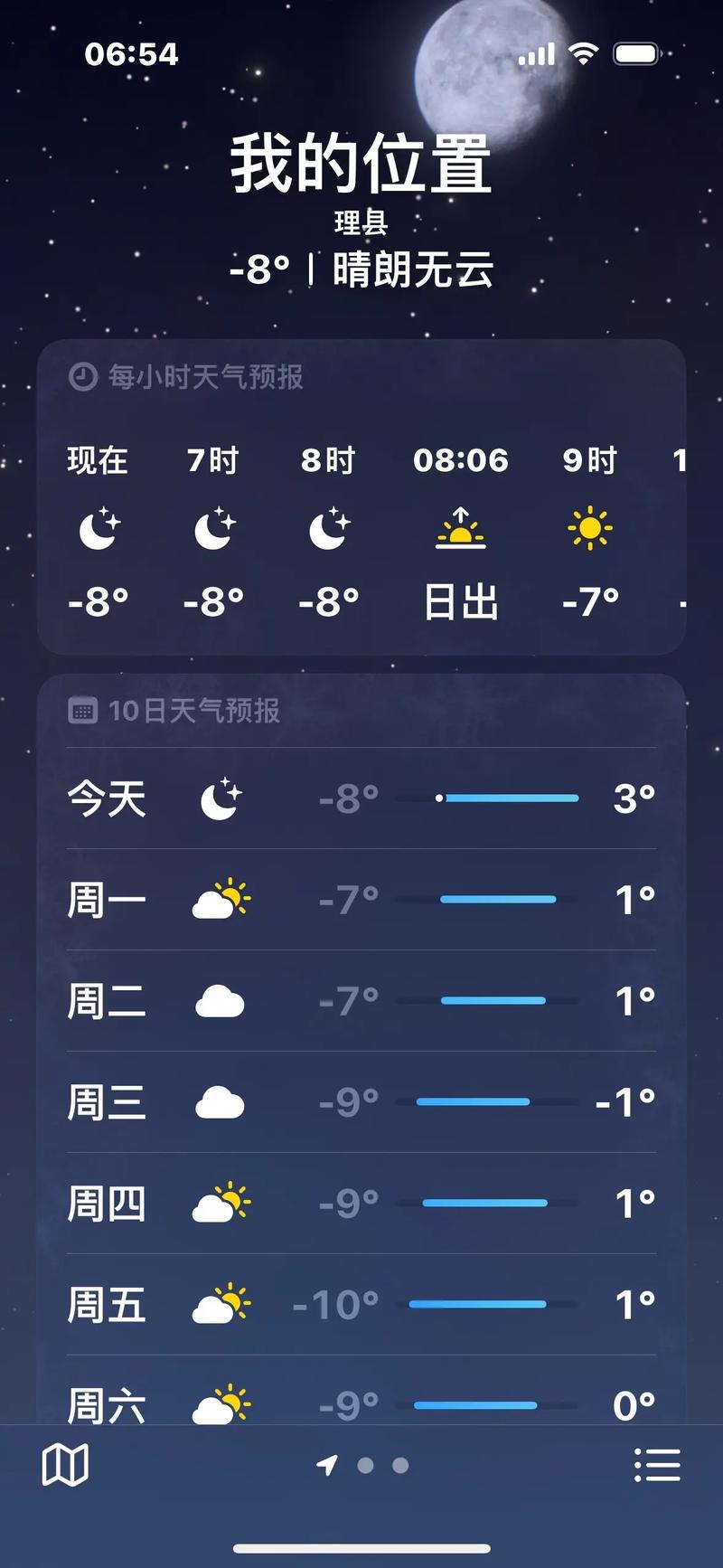Tap the second page dot at the bottom
The width and height of the screenshot is (723, 1568).
pyautogui.click(x=365, y=1465)
